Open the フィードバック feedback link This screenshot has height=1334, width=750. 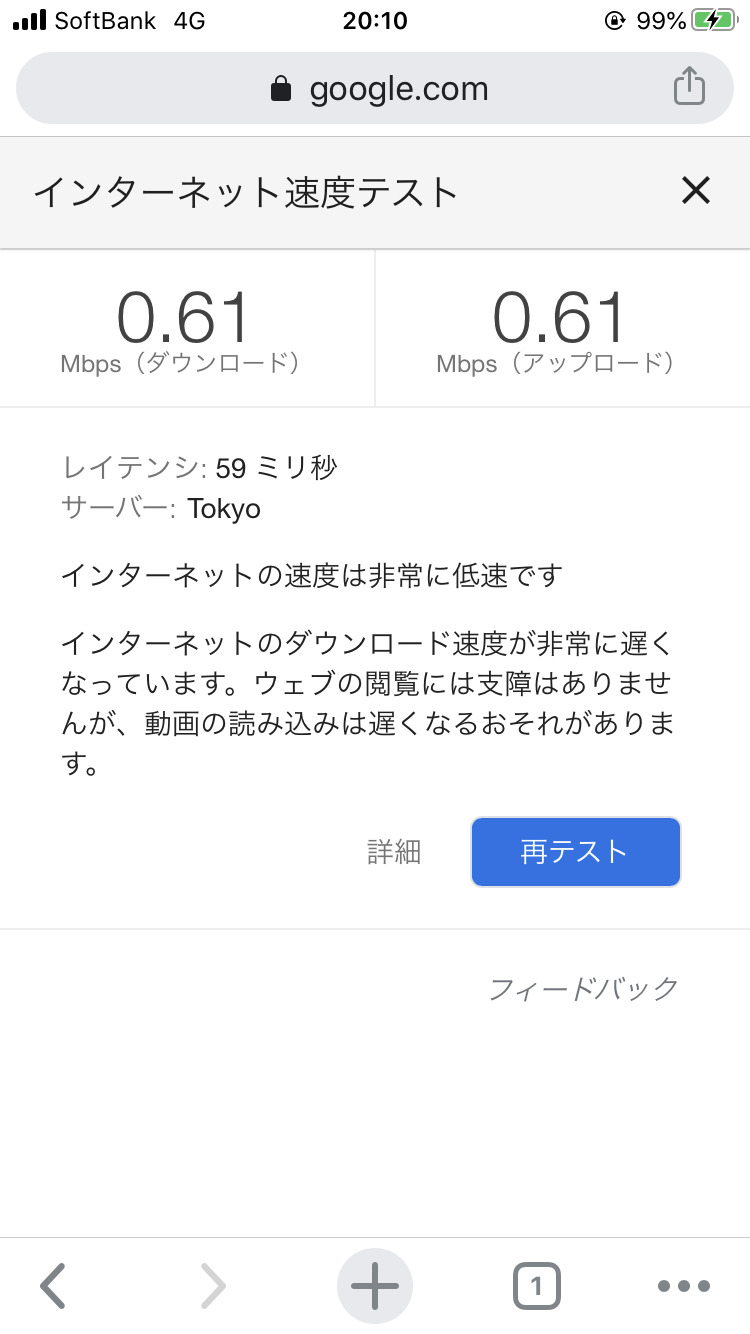(584, 989)
